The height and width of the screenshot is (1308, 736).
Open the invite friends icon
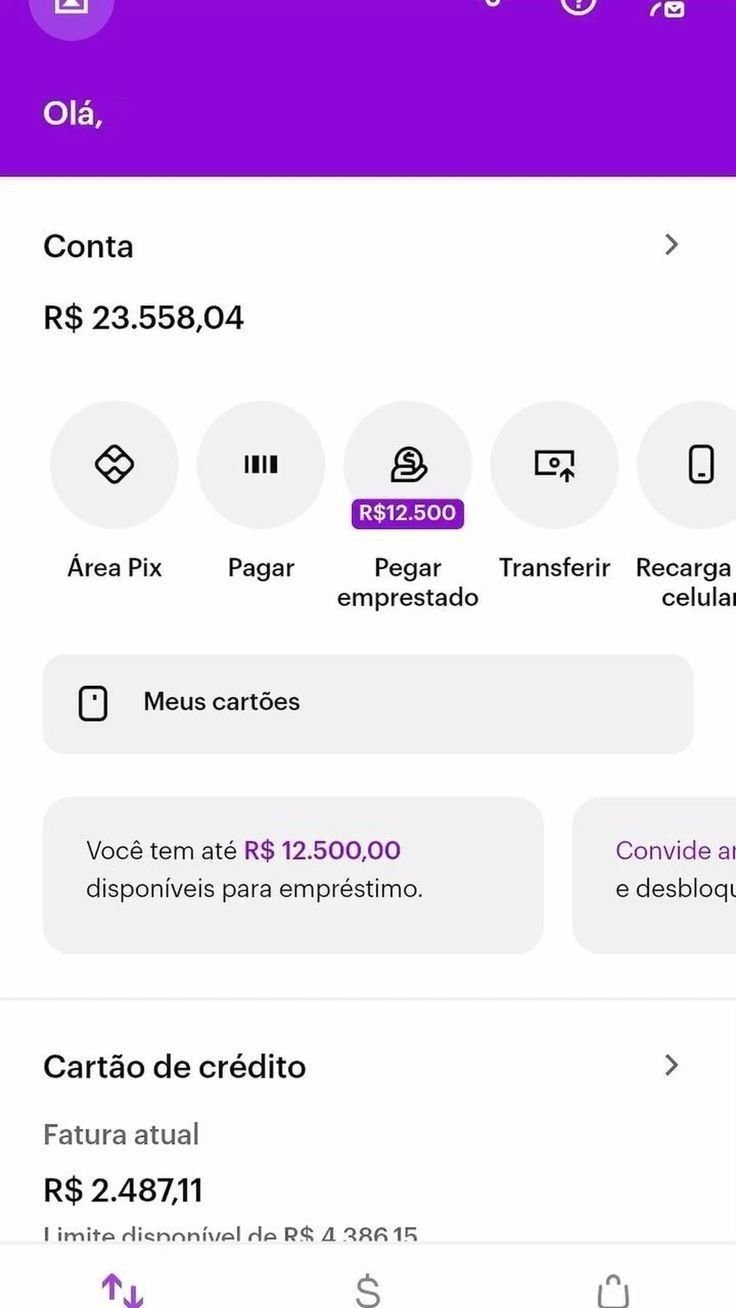pos(668,8)
